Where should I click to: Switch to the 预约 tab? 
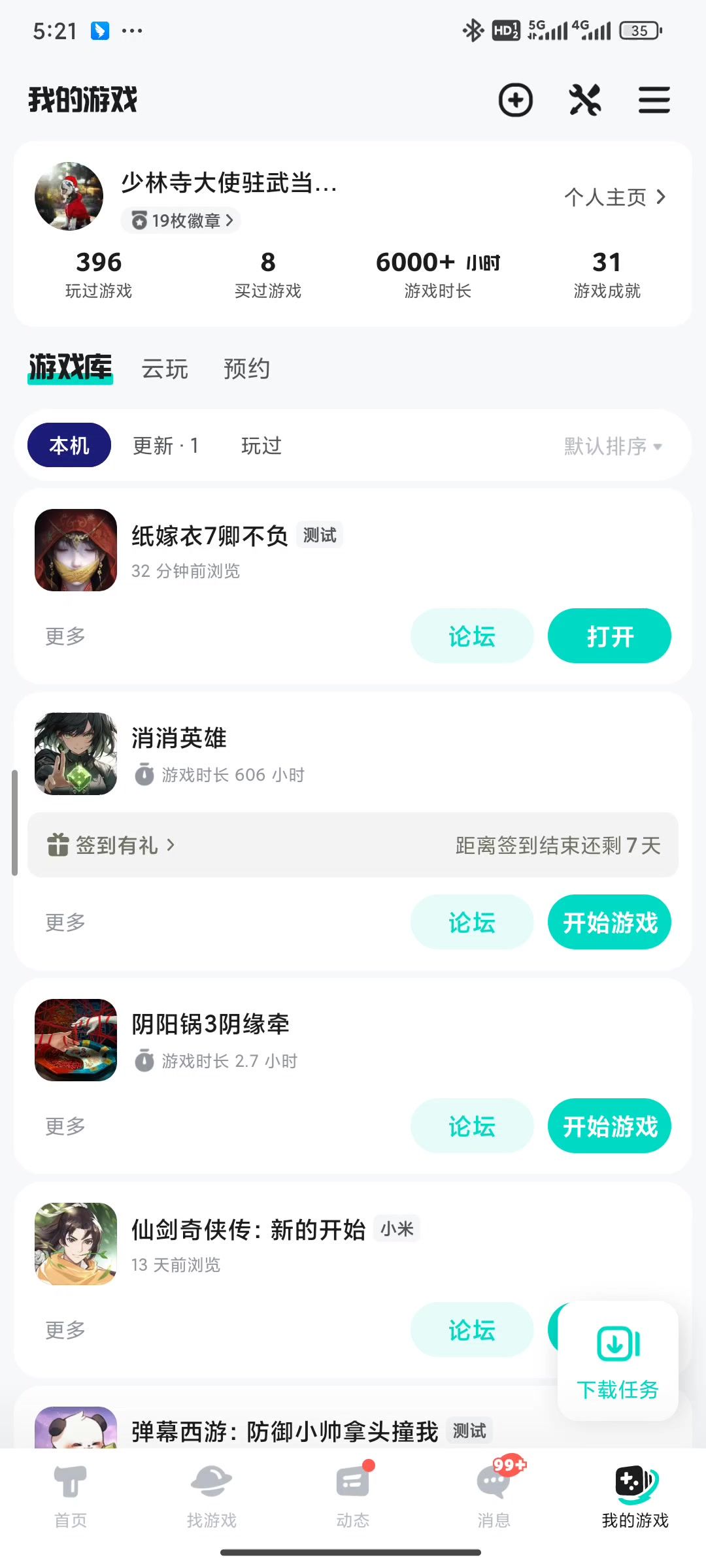pos(246,368)
